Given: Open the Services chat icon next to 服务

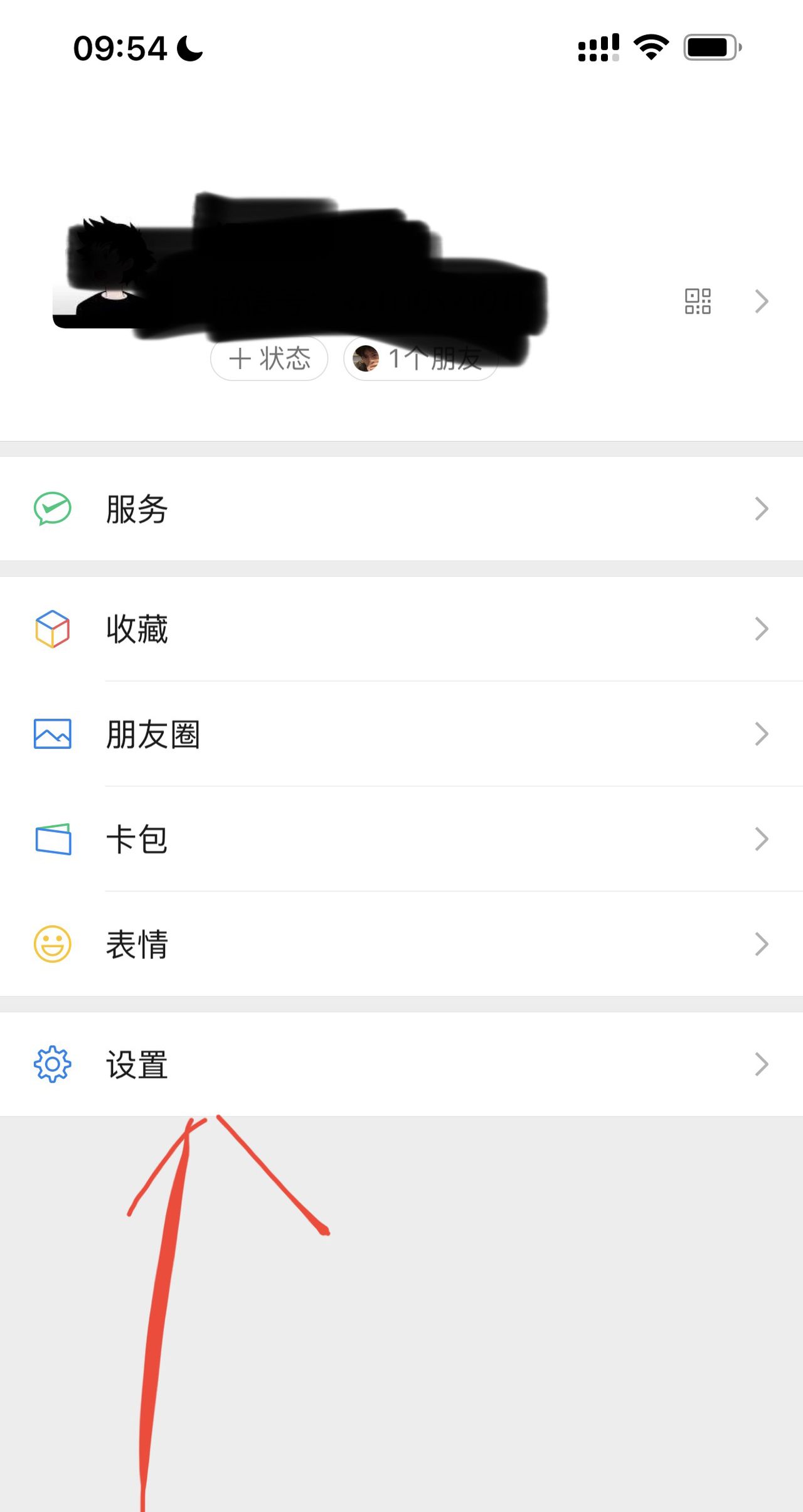Looking at the screenshot, I should click(53, 508).
